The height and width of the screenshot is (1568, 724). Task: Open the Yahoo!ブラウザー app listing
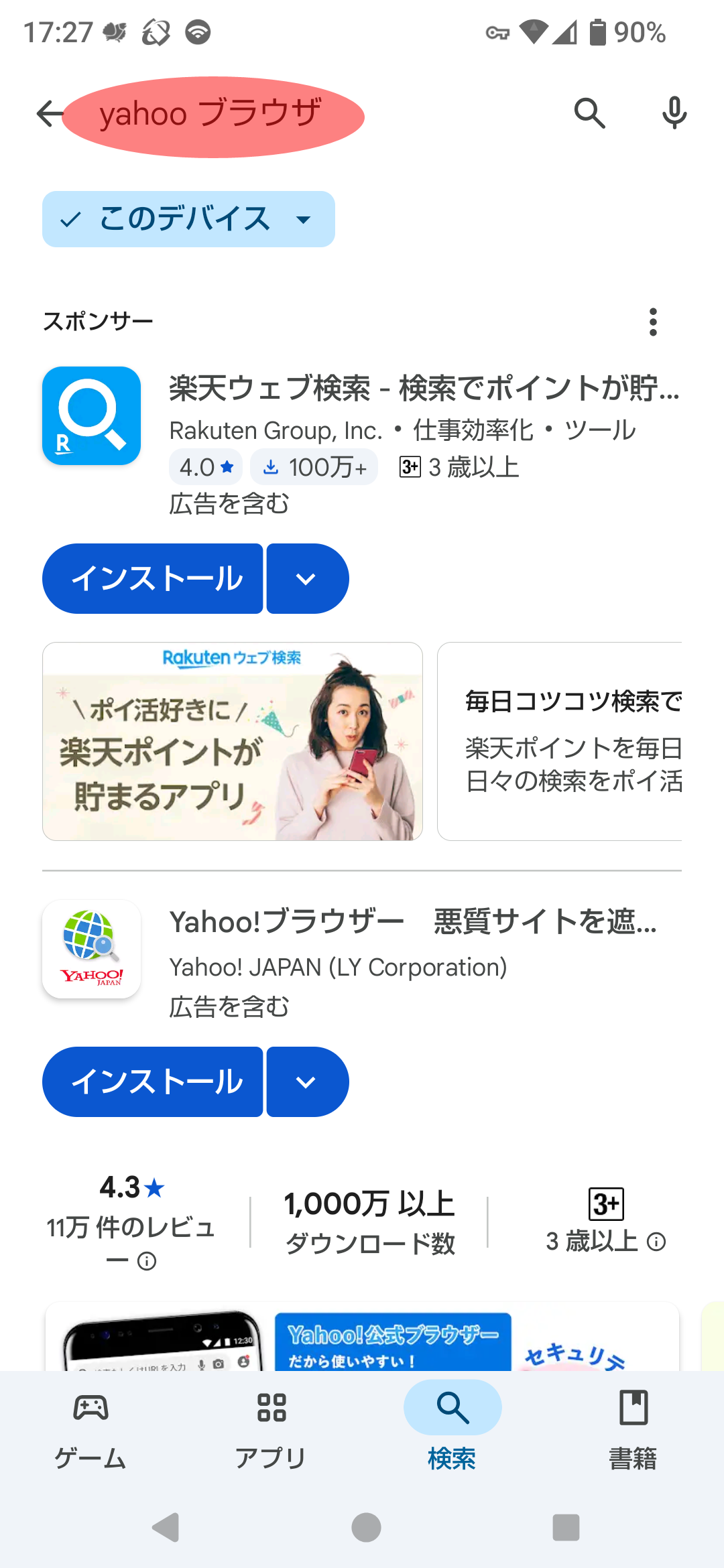coord(412,922)
